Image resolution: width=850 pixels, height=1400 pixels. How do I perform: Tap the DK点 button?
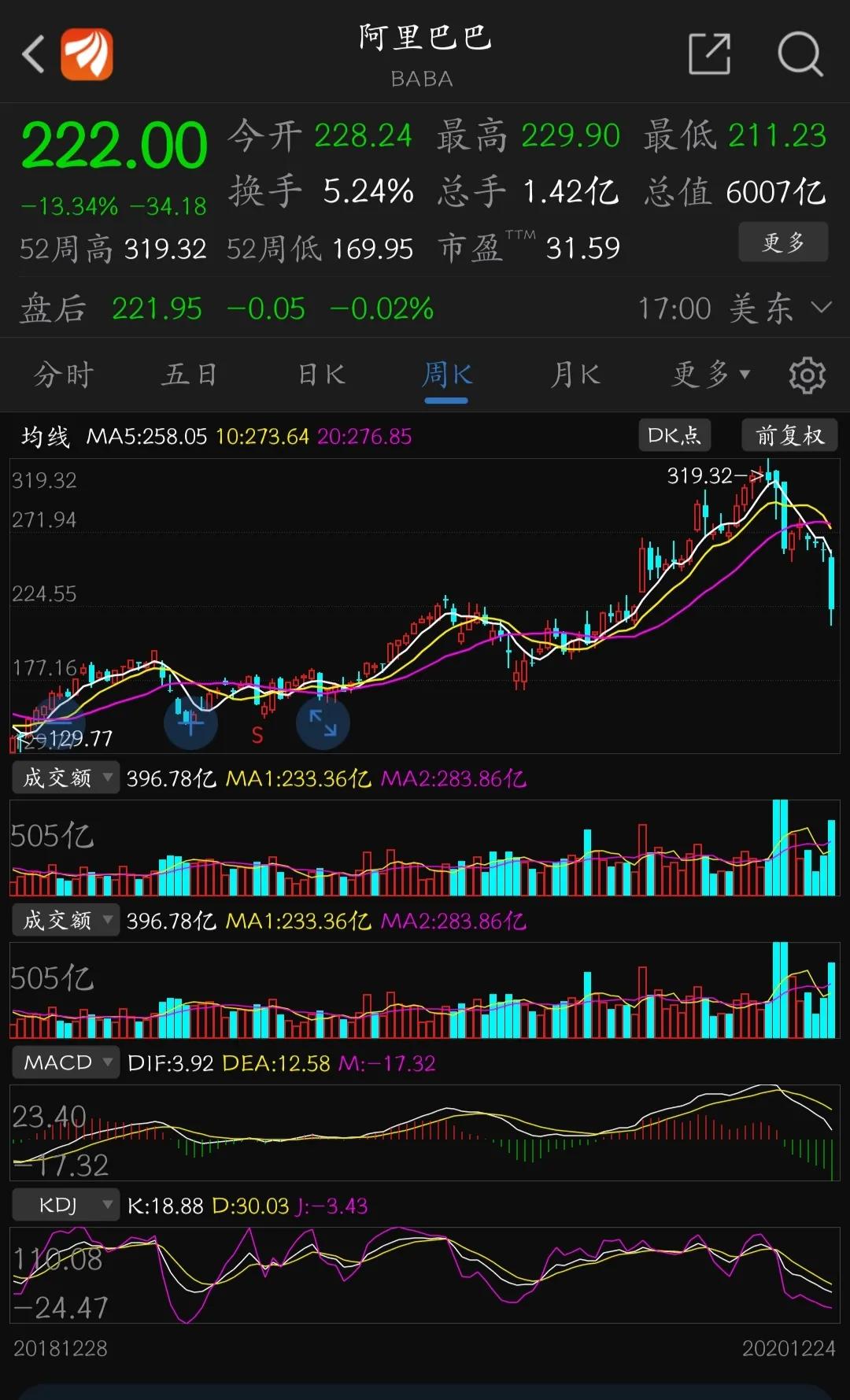pos(674,435)
